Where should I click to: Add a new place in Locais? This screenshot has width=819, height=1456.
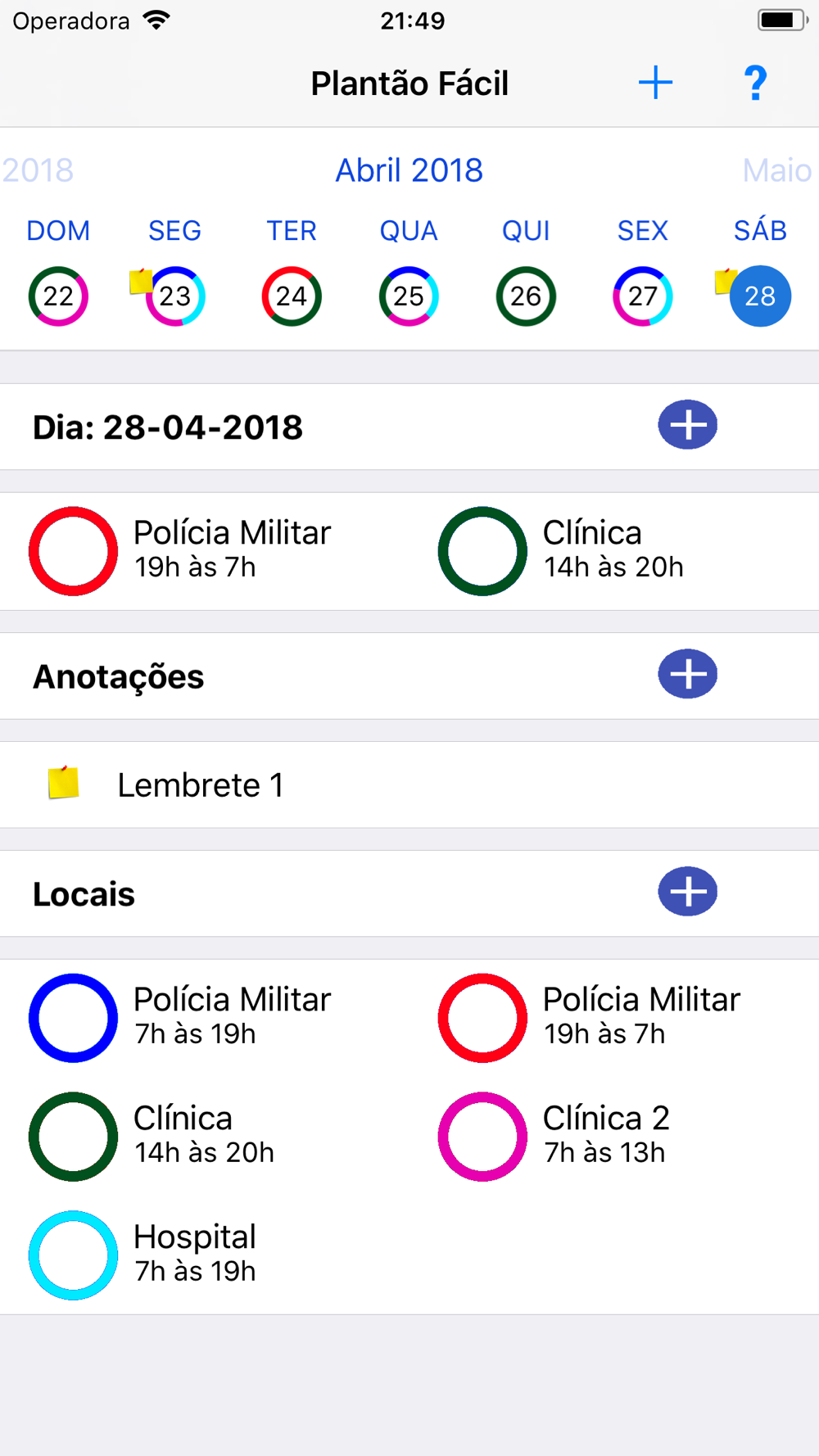point(688,892)
